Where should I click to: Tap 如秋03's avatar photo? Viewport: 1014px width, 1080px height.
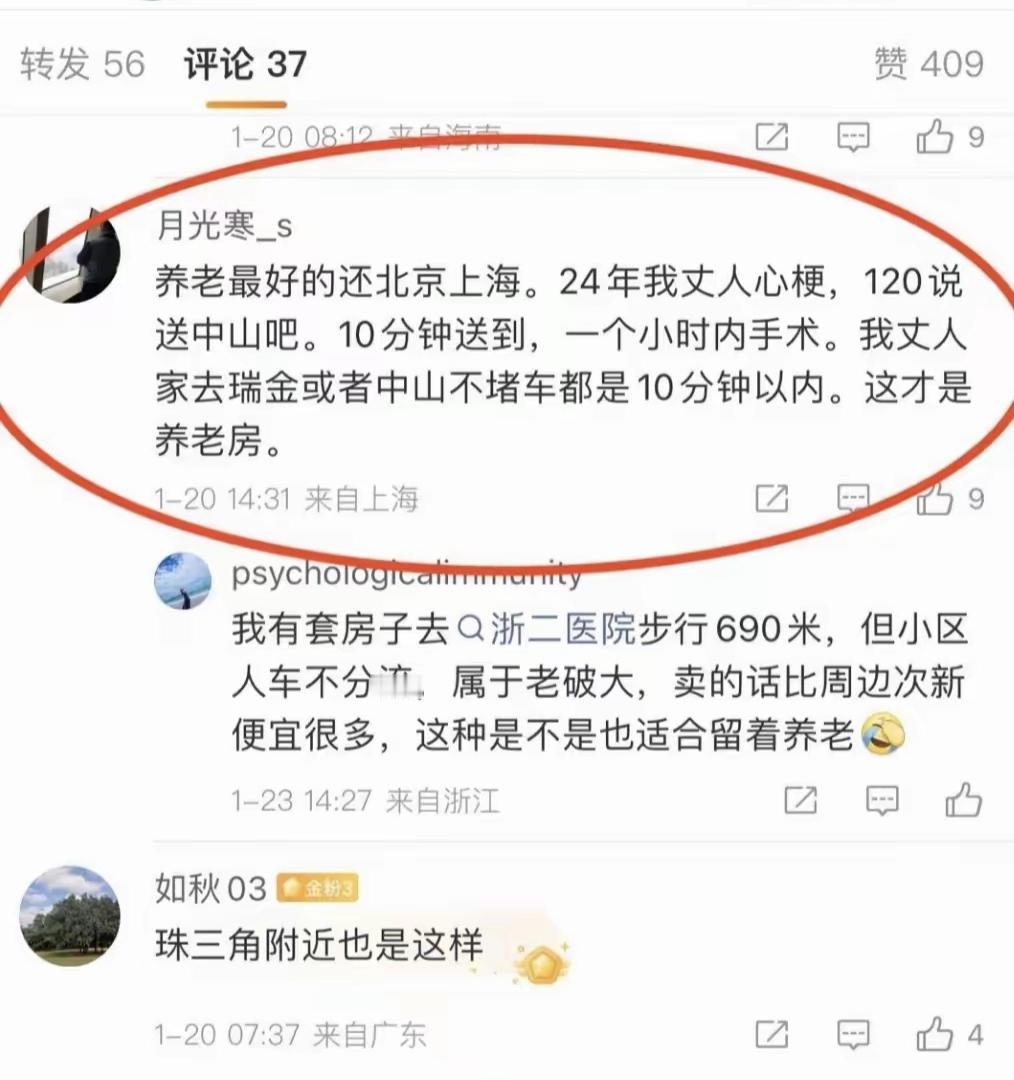[x=69, y=915]
